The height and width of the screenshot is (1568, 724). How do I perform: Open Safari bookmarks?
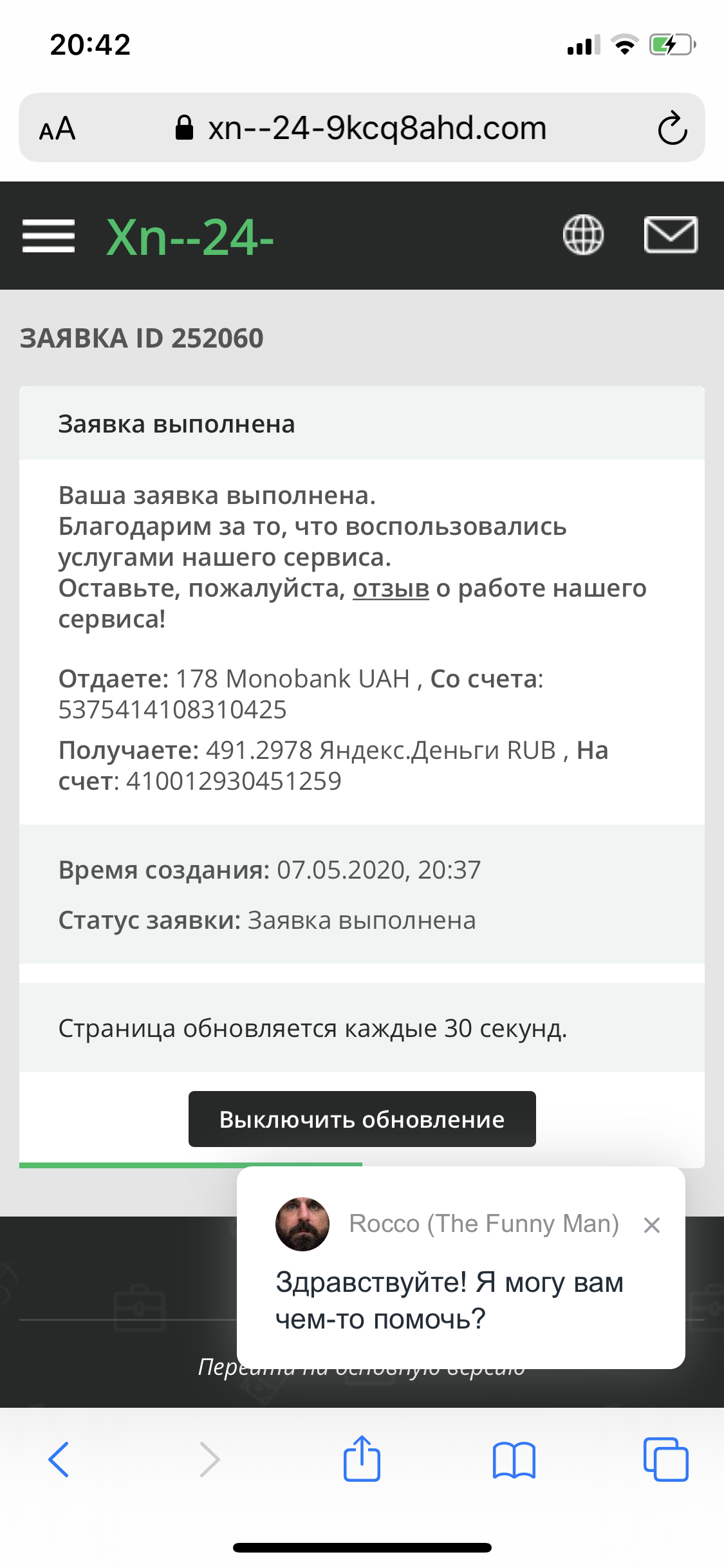(514, 1459)
